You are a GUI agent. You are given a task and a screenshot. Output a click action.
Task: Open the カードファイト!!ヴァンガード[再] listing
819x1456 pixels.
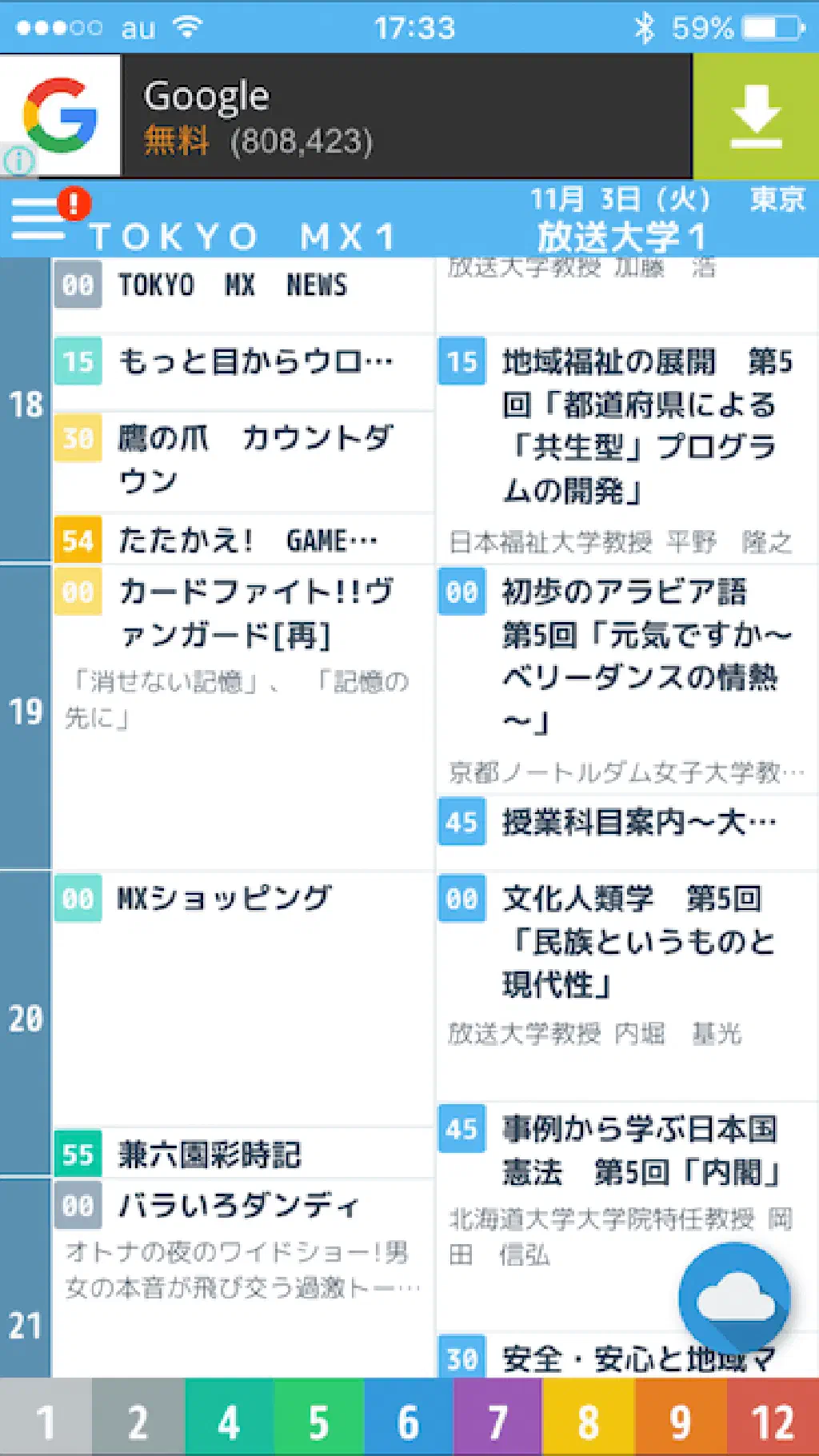pyautogui.click(x=254, y=614)
